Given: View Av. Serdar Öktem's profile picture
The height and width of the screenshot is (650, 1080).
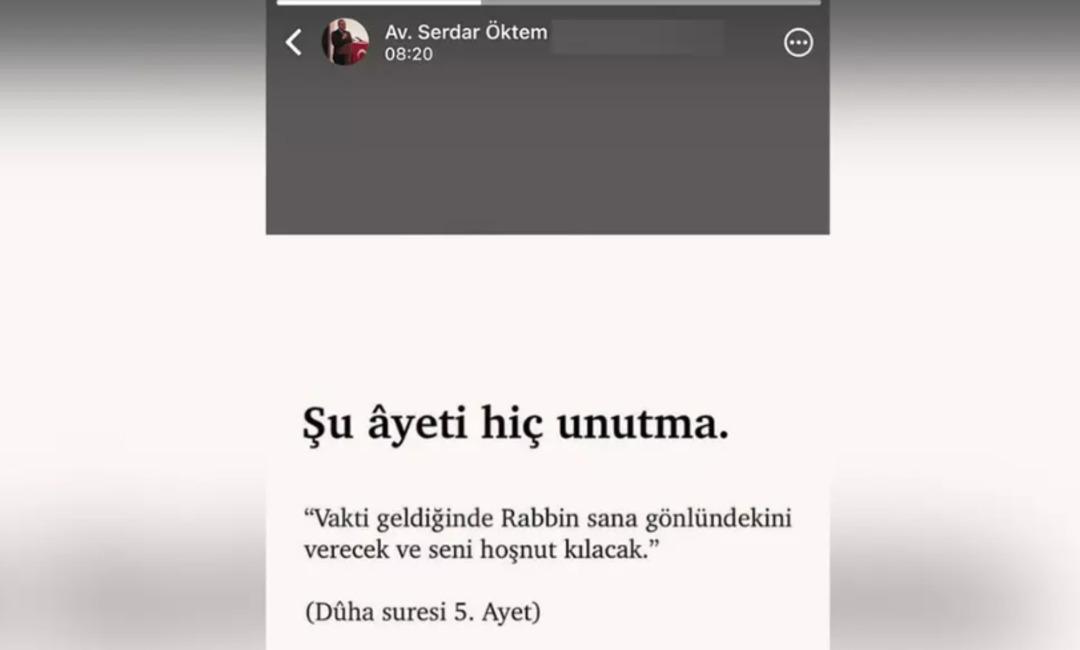Looking at the screenshot, I should (x=345, y=42).
